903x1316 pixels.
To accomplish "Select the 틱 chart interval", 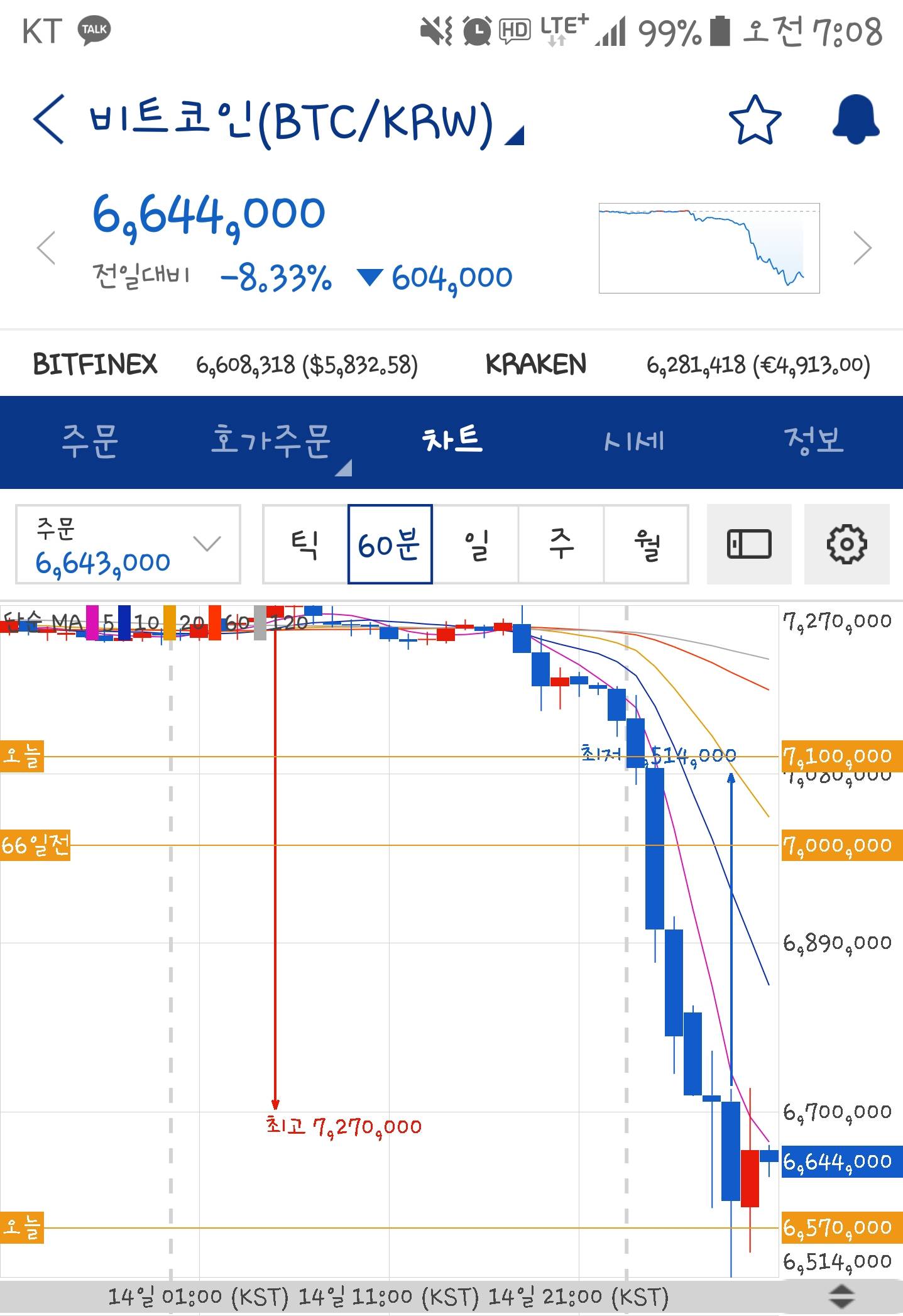I will 305,544.
